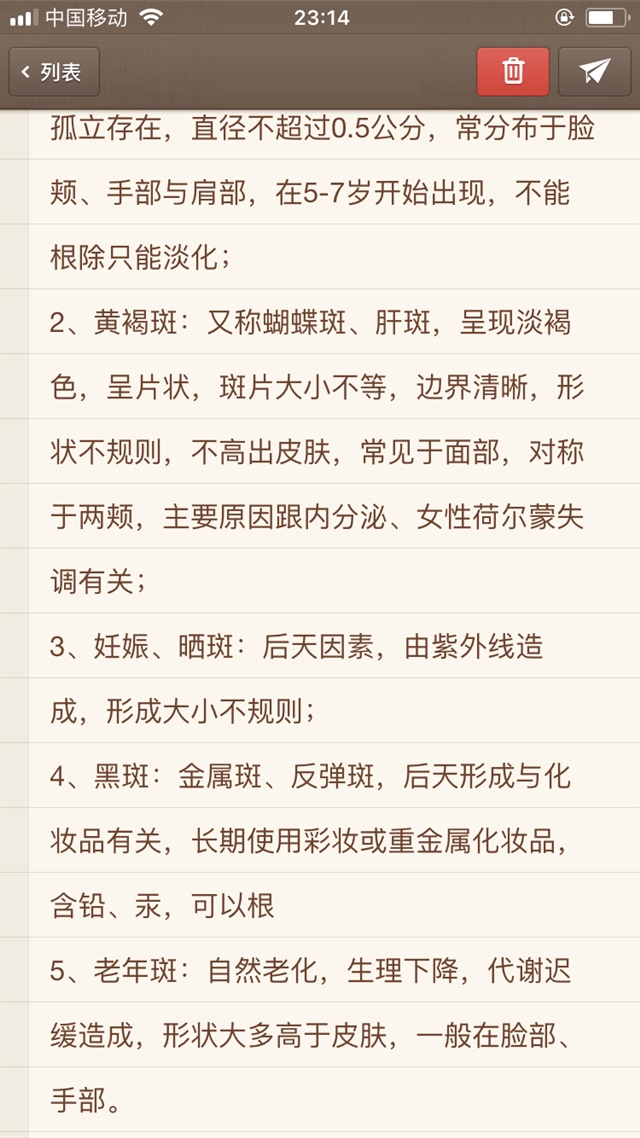
Task: Tap the note text to edit
Action: coord(320,580)
